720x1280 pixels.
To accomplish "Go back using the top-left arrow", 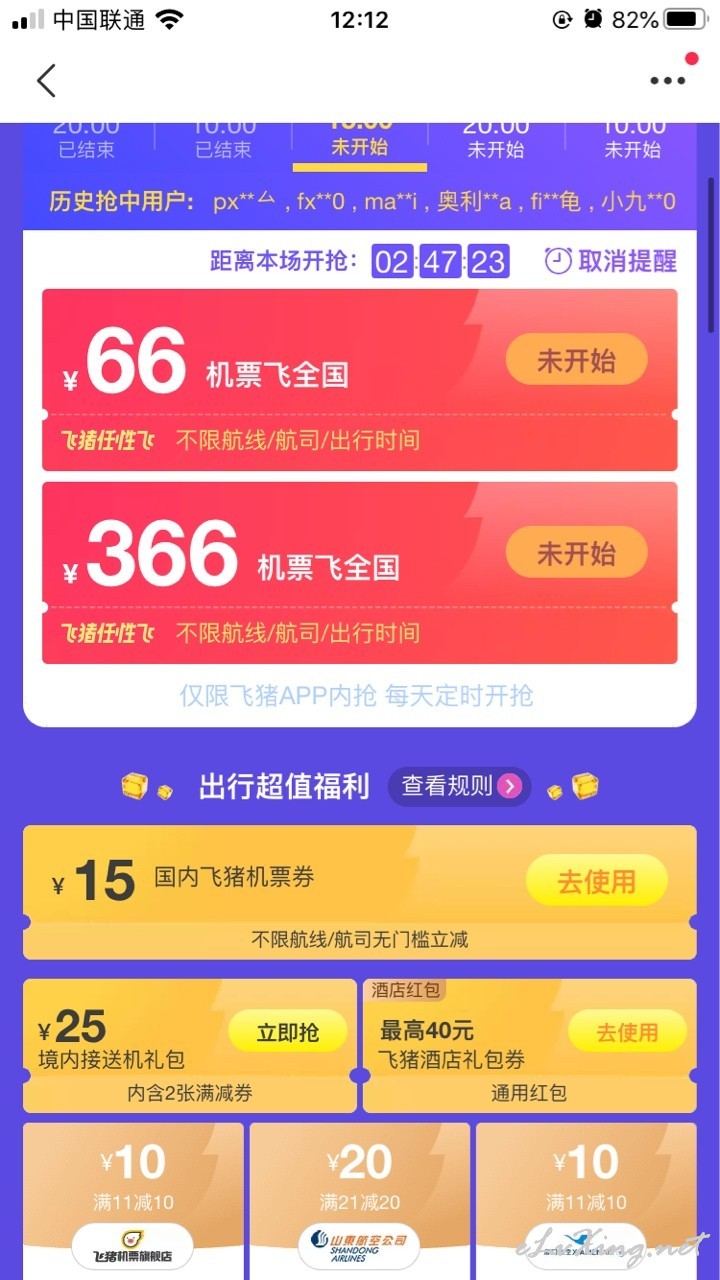I will click(x=46, y=81).
